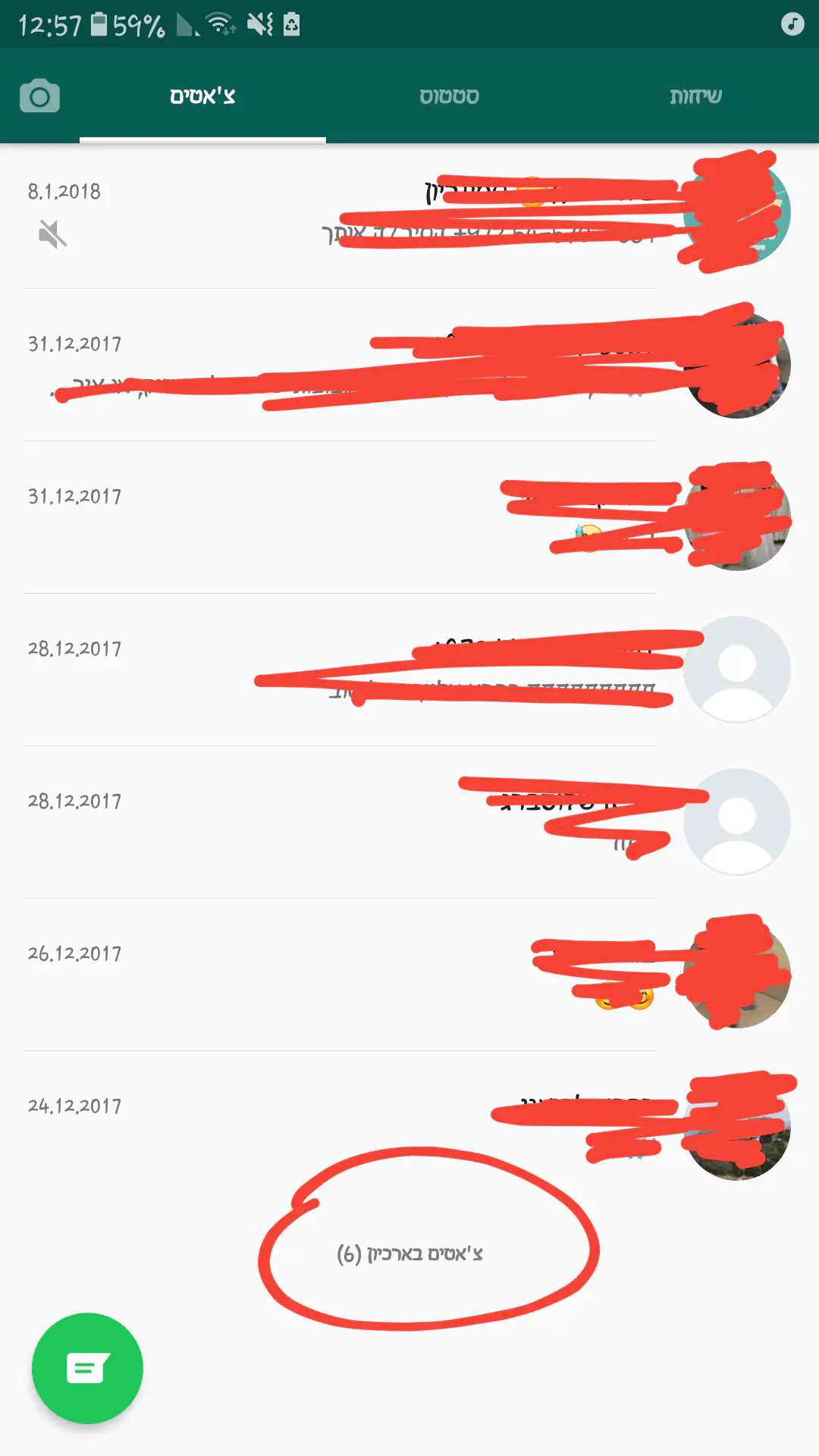The image size is (819, 1456).
Task: Open archived chats צ'אטים בארכיון (6)
Action: coord(410,1254)
